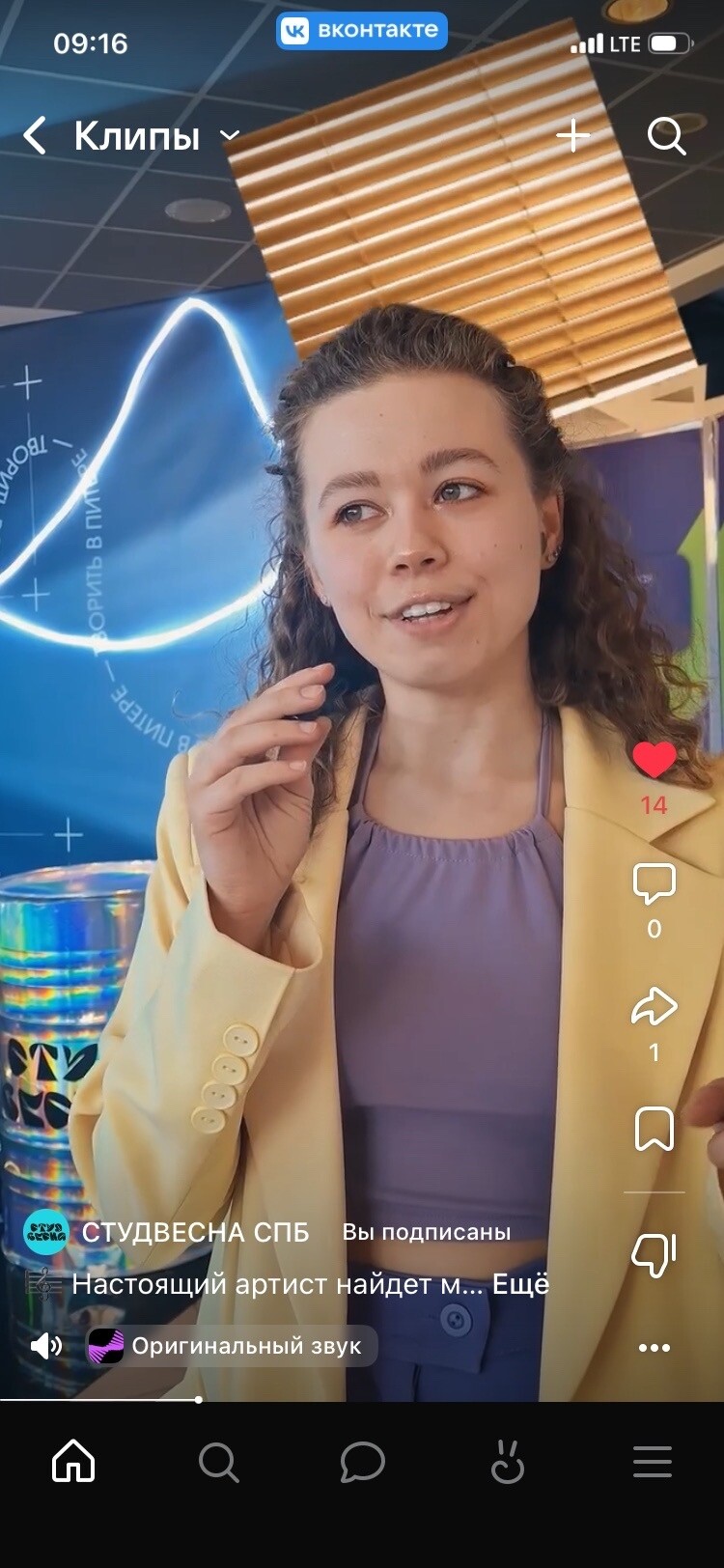Go back from the clips screen
The height and width of the screenshot is (1568, 724).
(35, 136)
